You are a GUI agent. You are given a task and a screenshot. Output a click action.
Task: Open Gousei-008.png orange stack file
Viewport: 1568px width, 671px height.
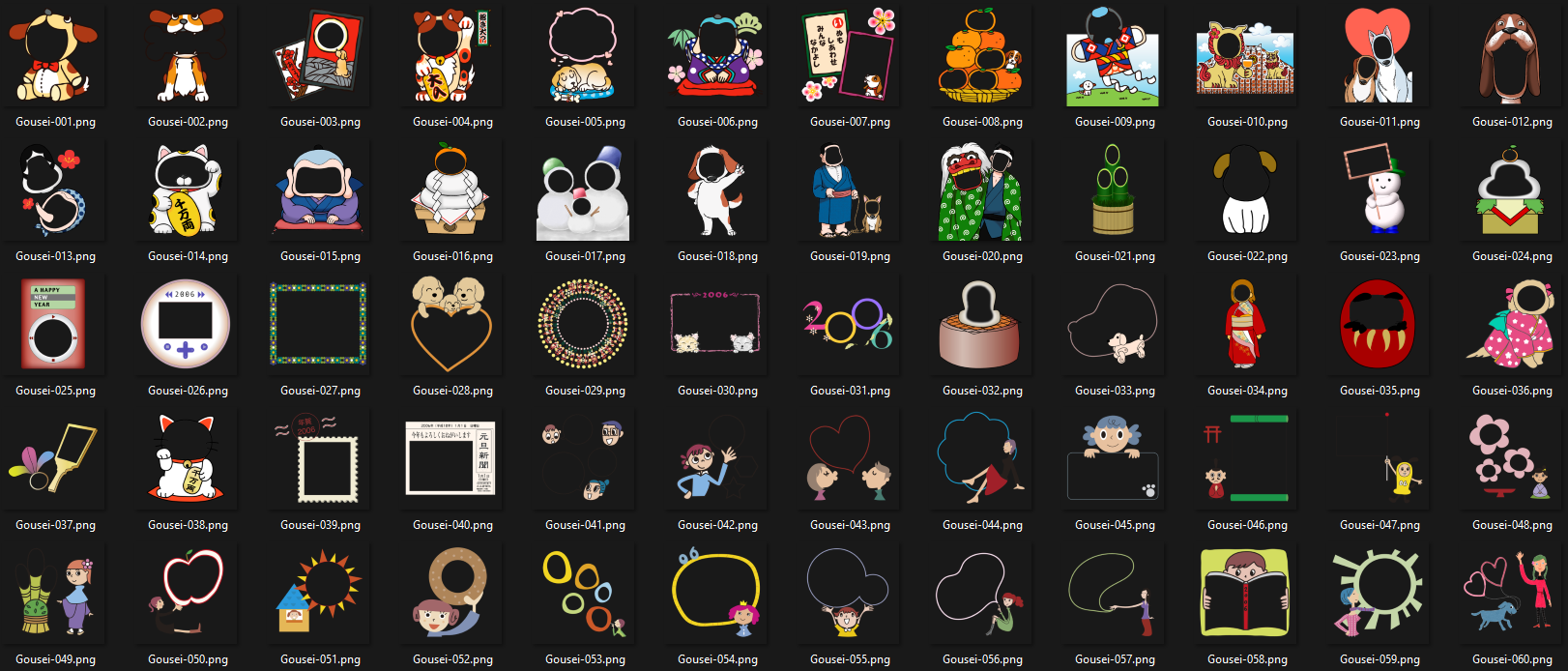(982, 58)
